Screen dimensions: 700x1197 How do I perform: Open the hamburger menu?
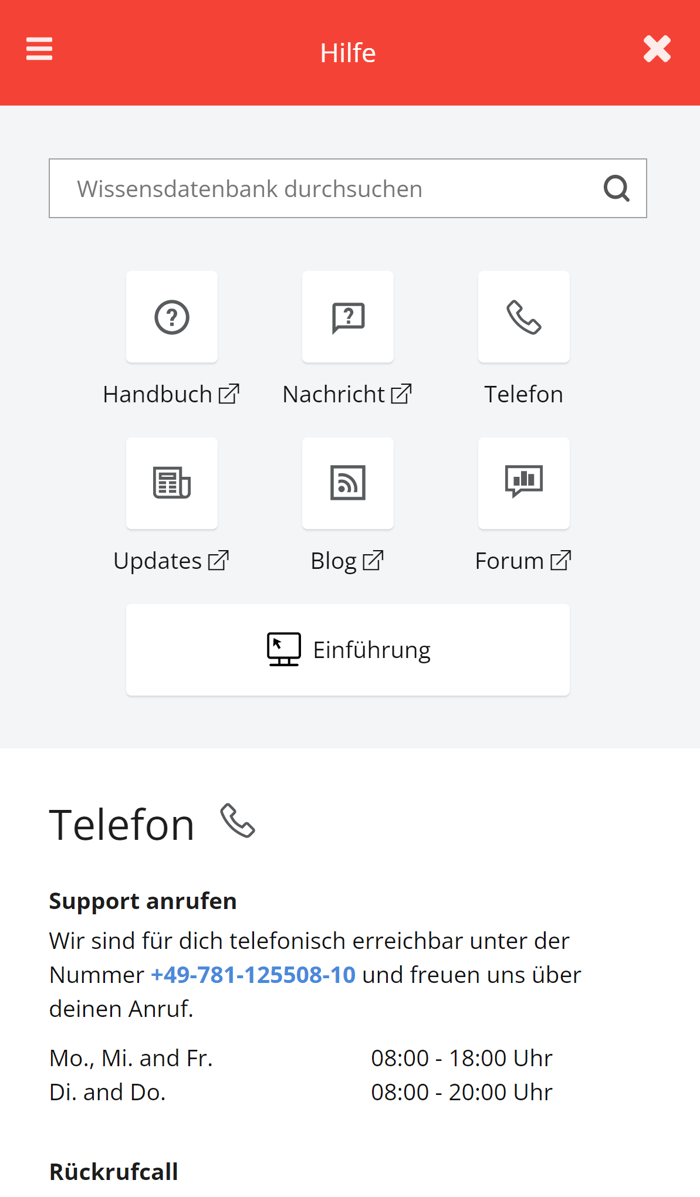pos(39,49)
